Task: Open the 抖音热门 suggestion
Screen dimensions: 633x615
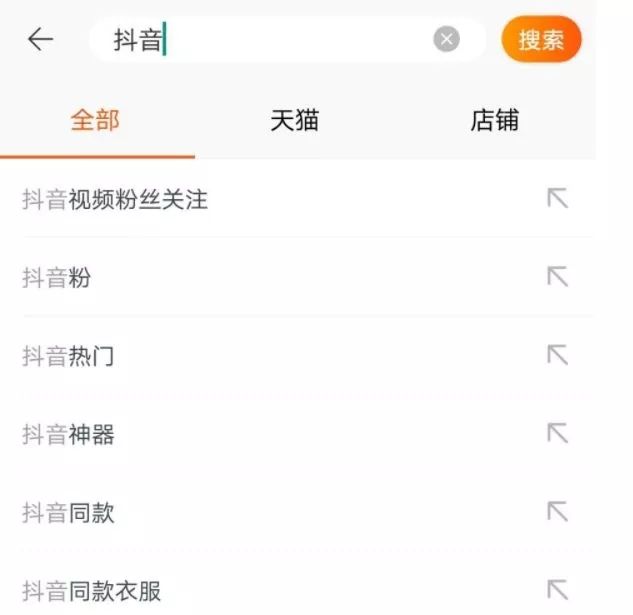Action: (x=68, y=356)
